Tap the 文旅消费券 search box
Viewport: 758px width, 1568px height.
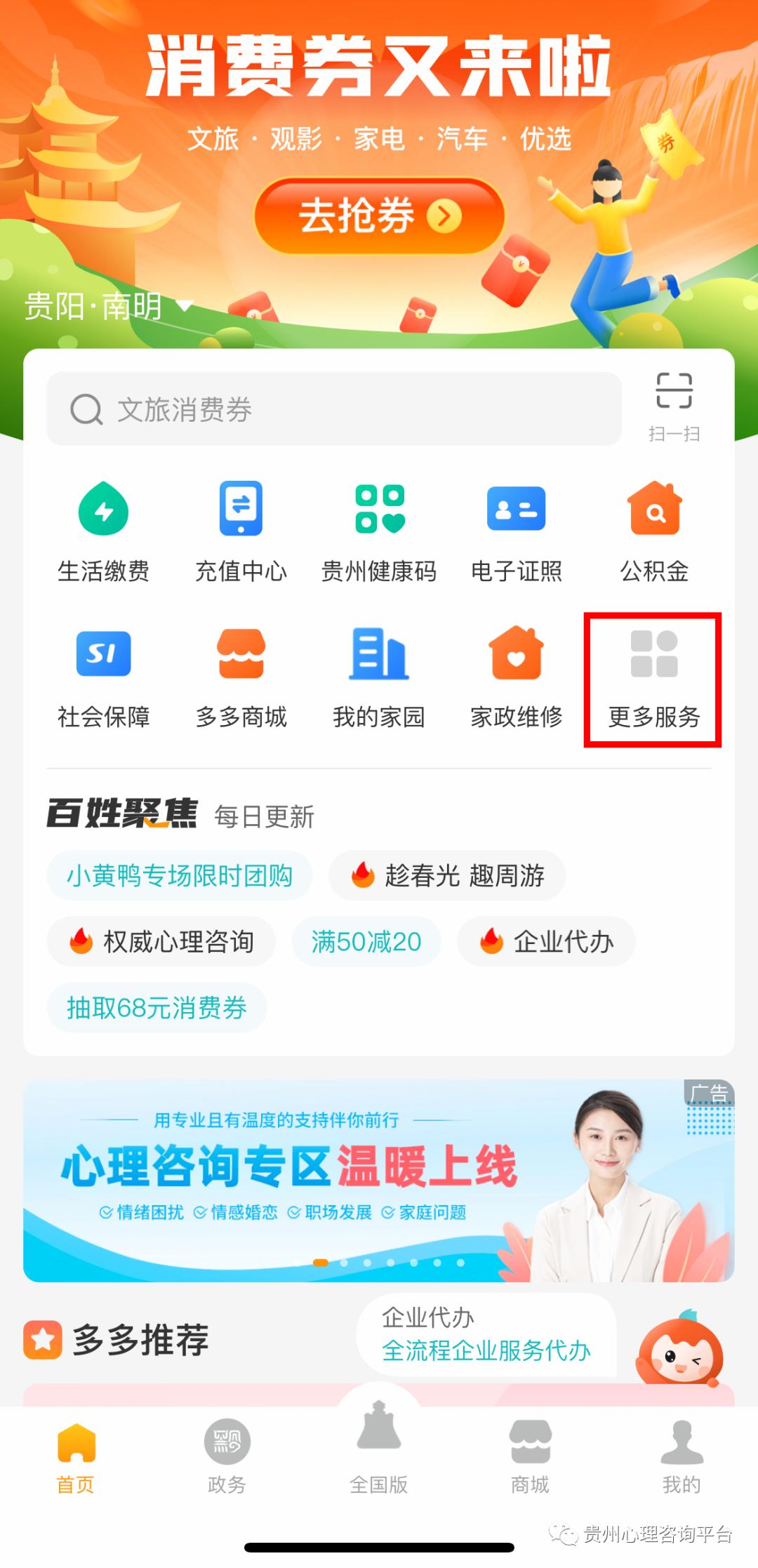(334, 409)
